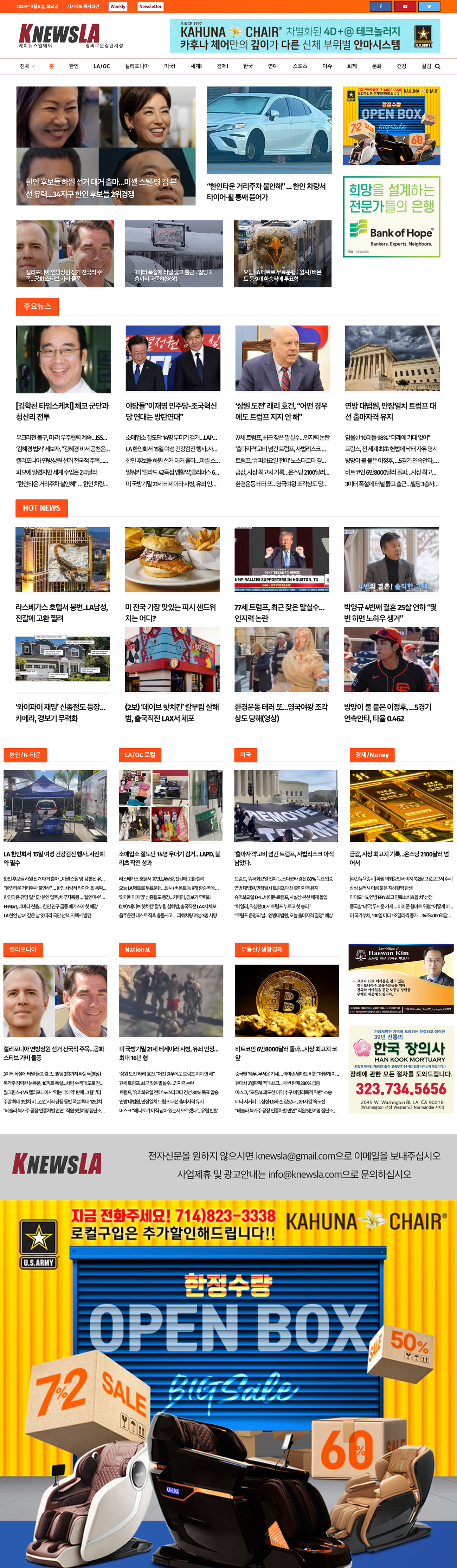The height and width of the screenshot is (1568, 457).
Task: Tap the Weekly button in the top bar
Action: pyautogui.click(x=118, y=7)
